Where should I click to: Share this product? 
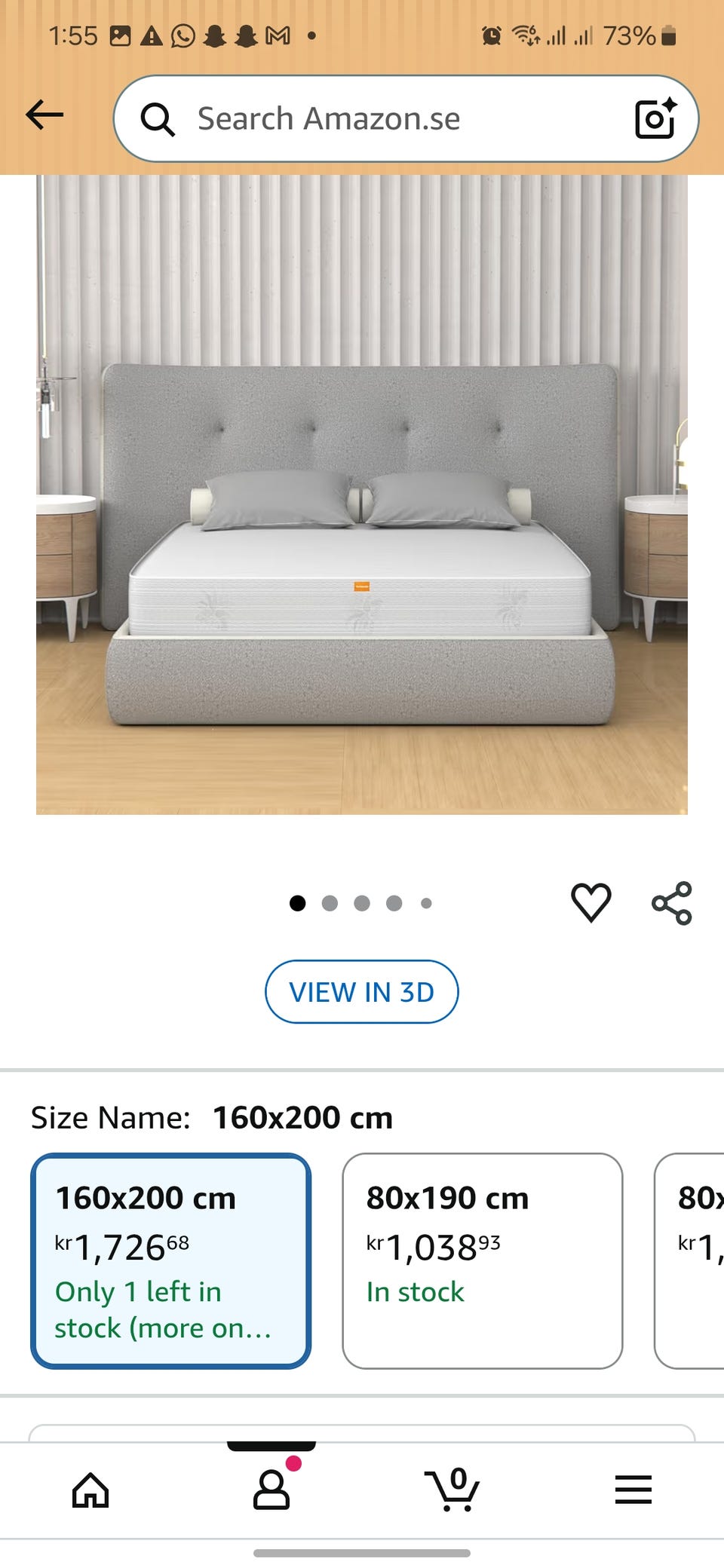pos(671,902)
